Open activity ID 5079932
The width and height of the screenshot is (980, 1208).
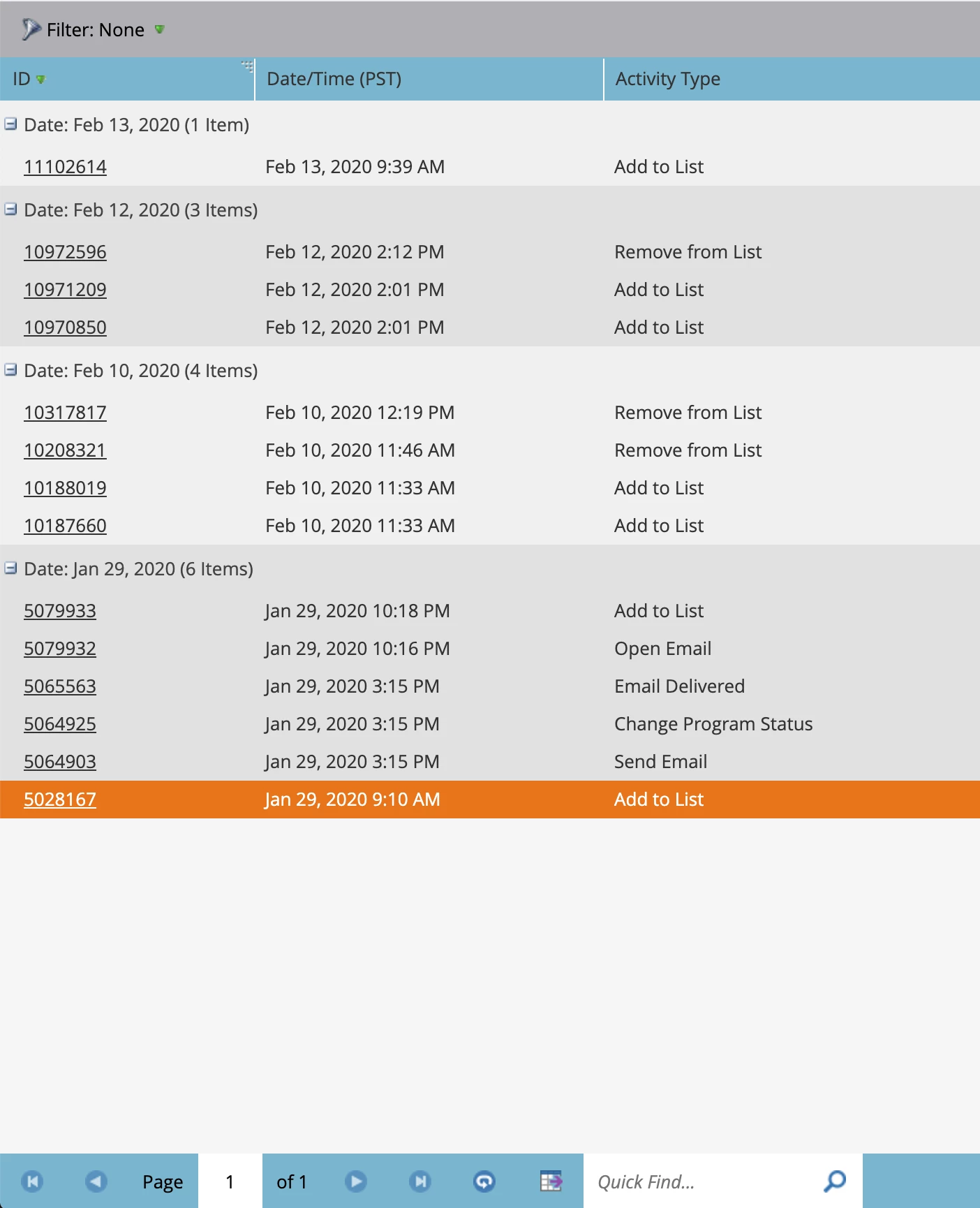pyautogui.click(x=60, y=649)
